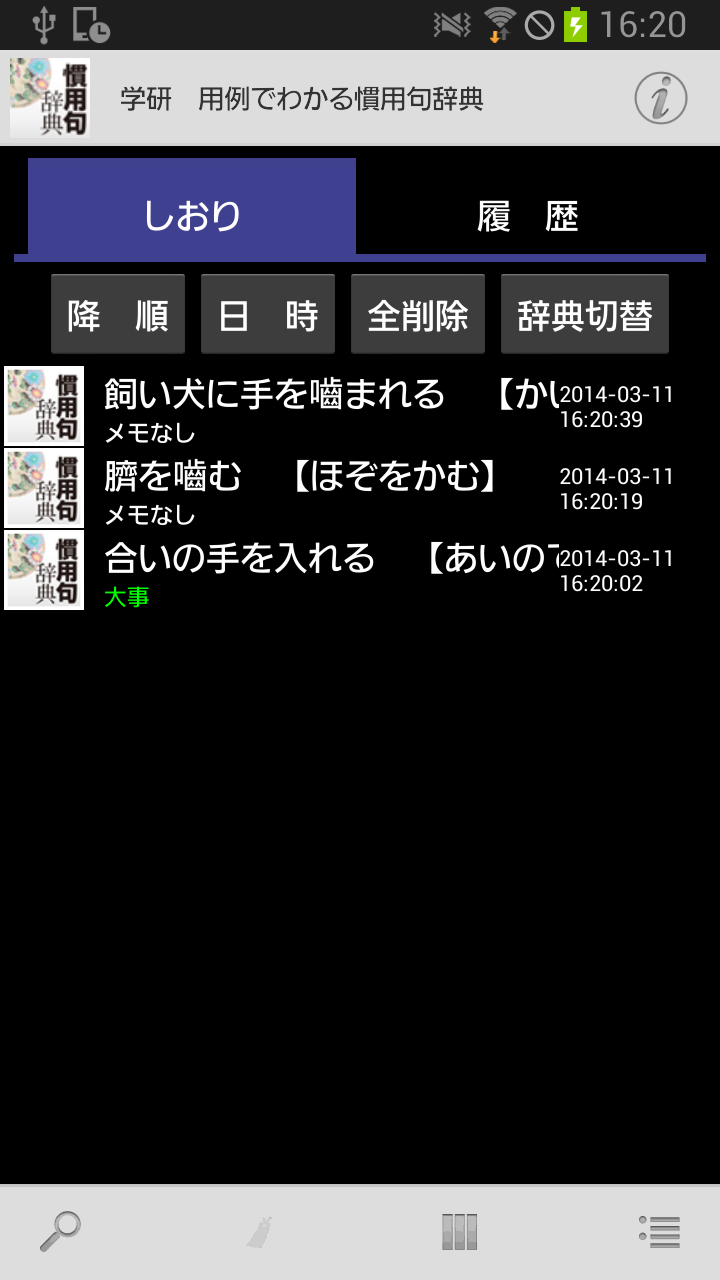This screenshot has width=720, height=1280.
Task: Tap the 降順 sort button
Action: click(118, 315)
